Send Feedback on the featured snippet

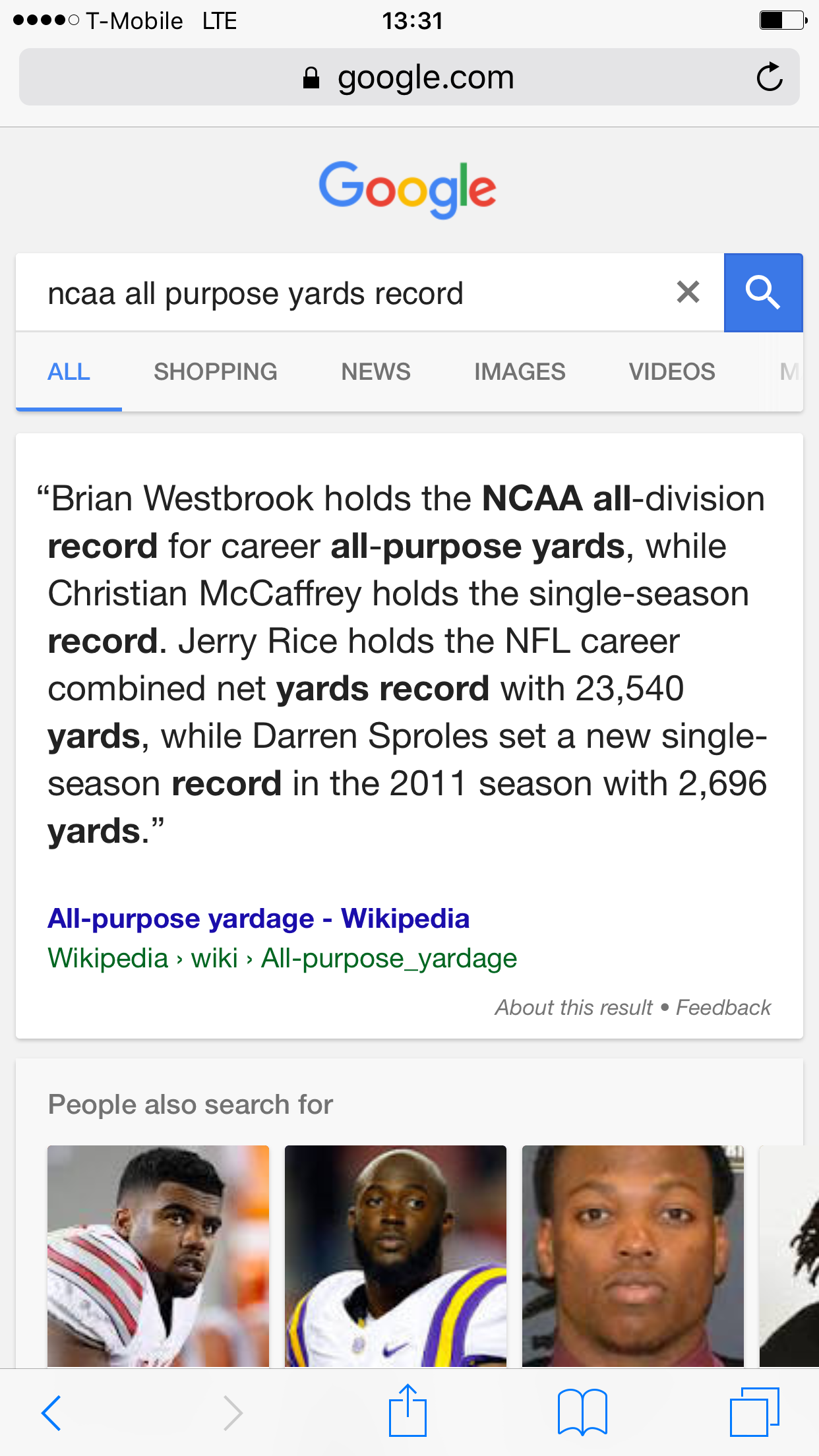[x=723, y=1008]
